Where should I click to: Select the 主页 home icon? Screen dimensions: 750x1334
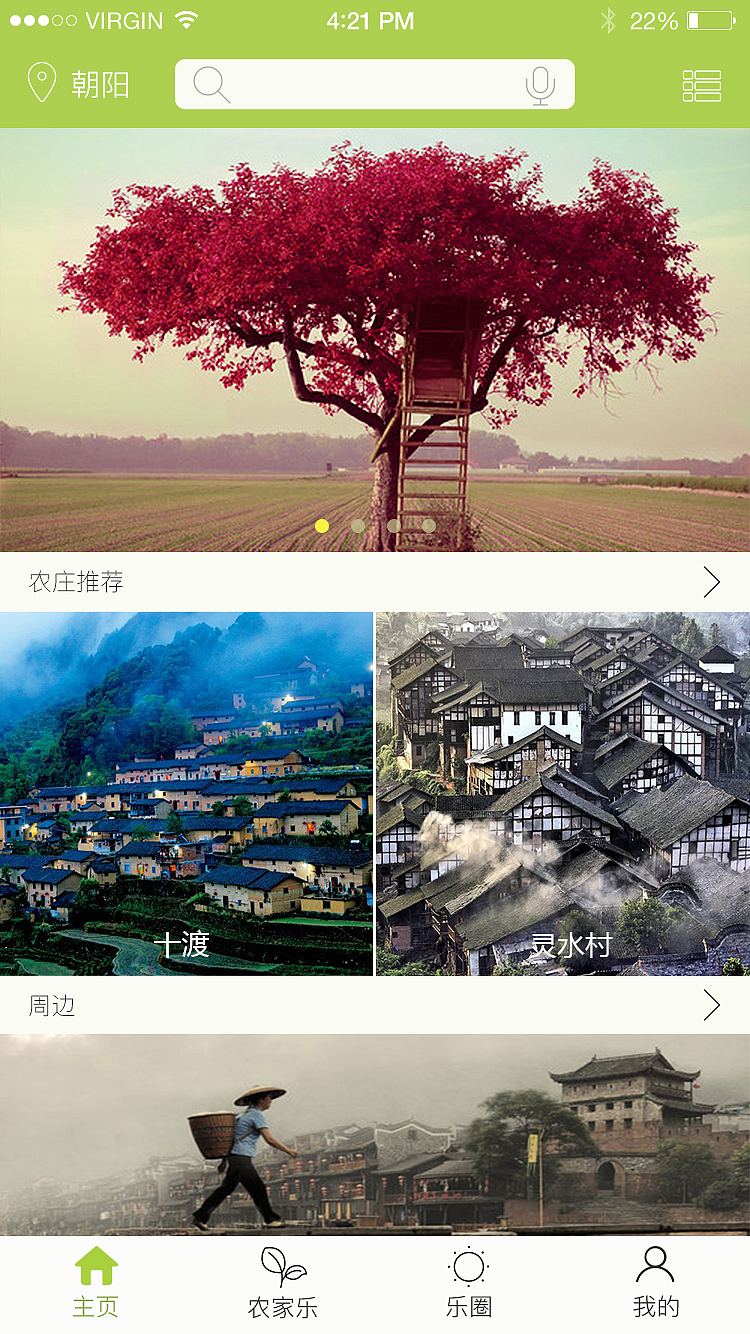[95, 1265]
